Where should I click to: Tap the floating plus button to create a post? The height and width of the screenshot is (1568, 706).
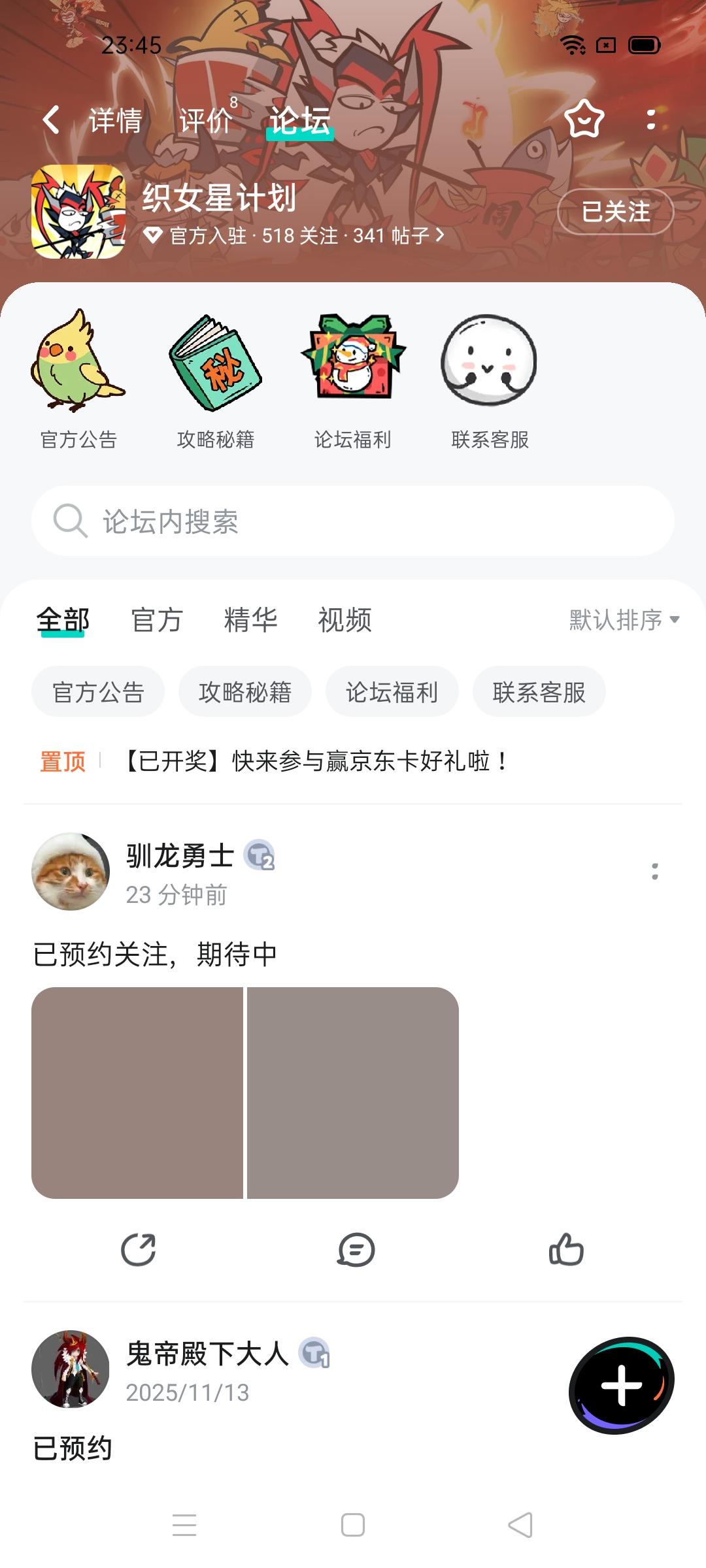tap(622, 1384)
